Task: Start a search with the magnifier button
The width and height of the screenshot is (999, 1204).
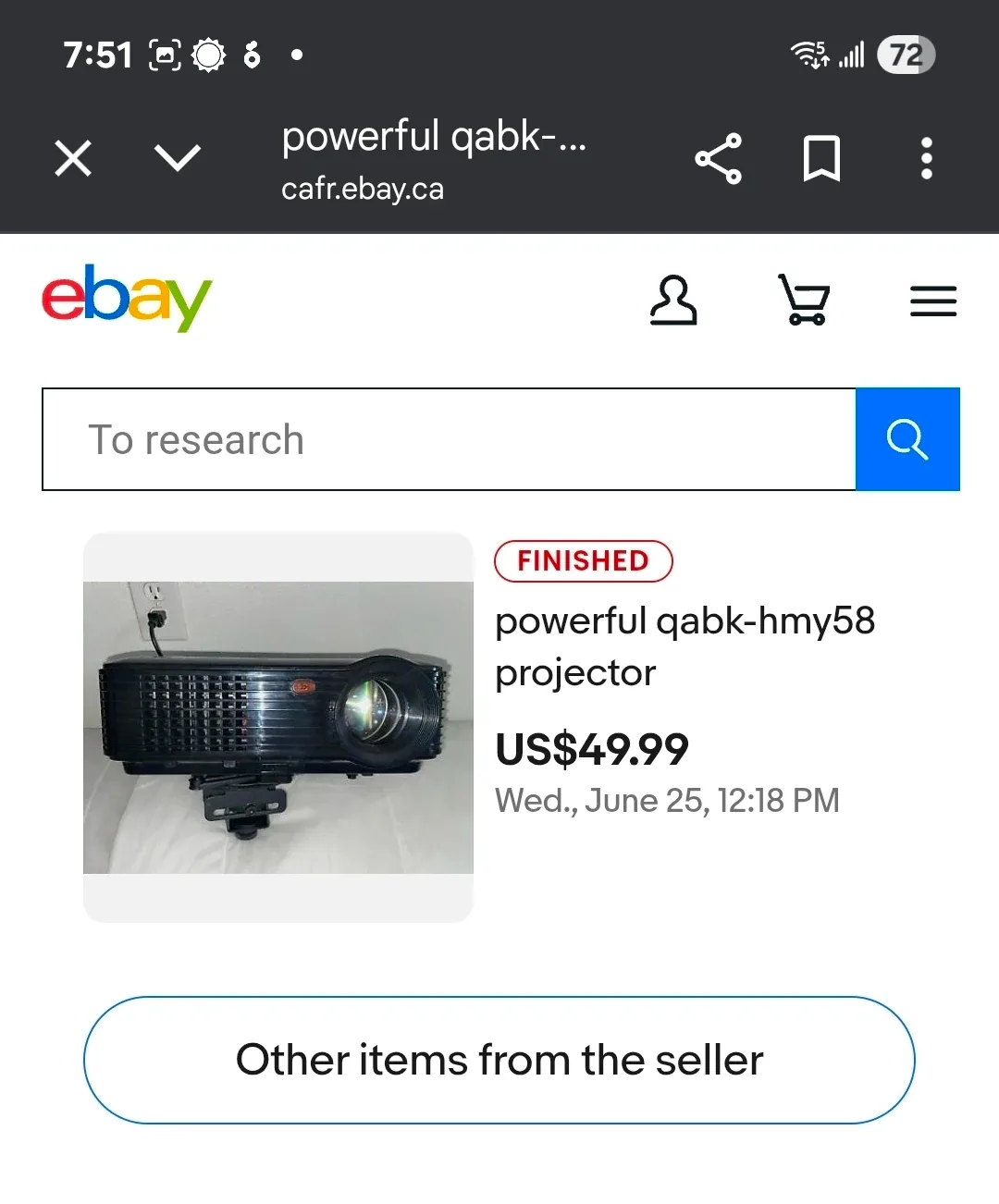Action: click(x=907, y=439)
